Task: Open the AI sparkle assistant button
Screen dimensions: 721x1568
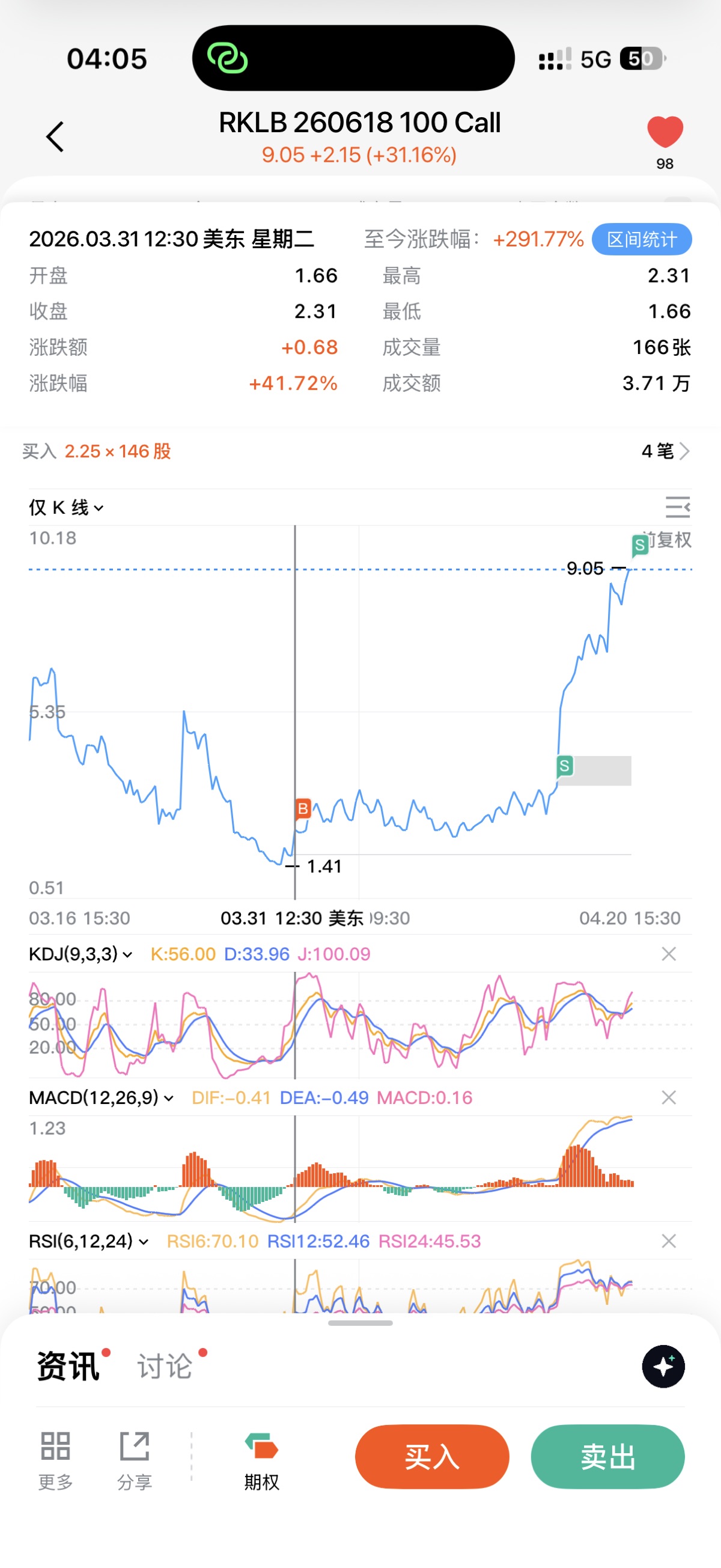Action: click(x=663, y=1366)
